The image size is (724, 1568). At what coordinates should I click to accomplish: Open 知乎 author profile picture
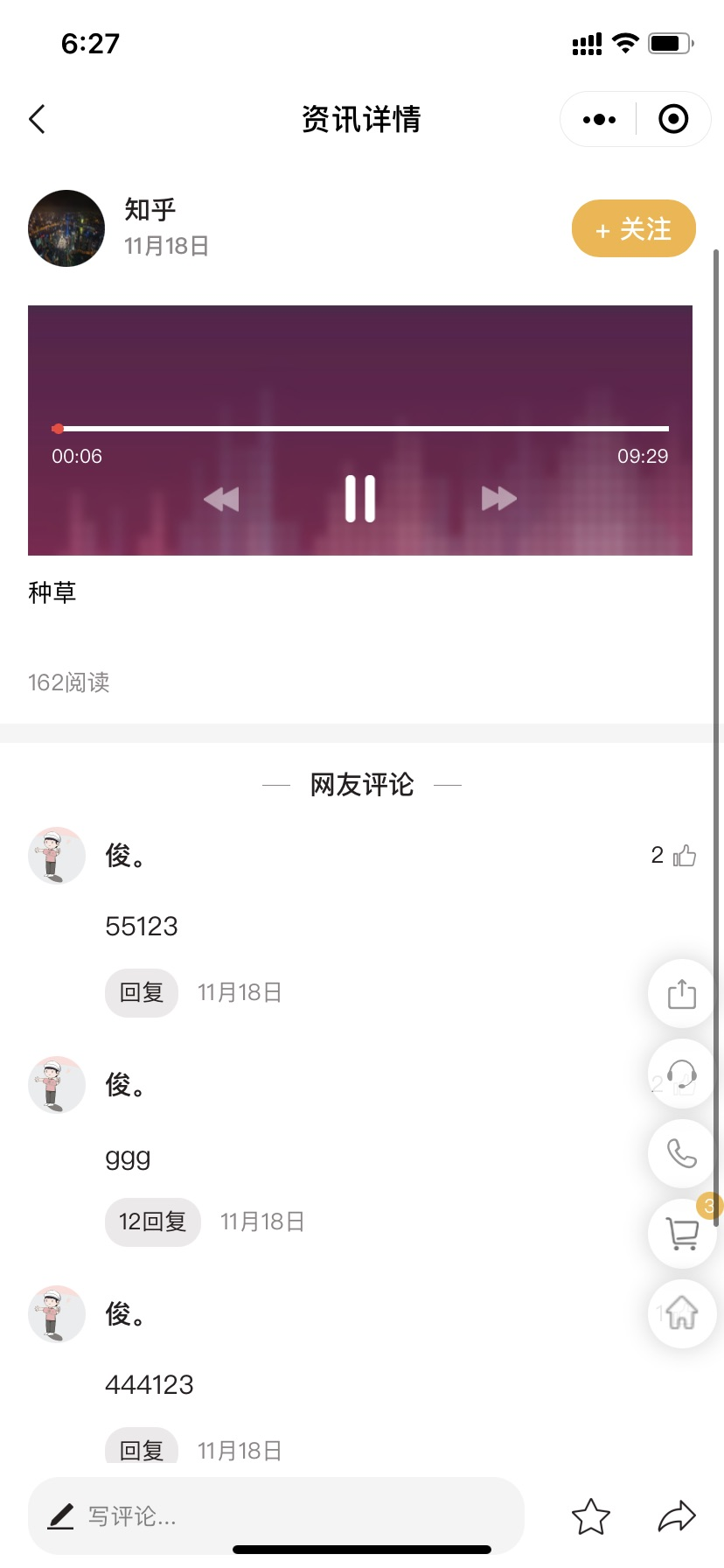(x=66, y=228)
